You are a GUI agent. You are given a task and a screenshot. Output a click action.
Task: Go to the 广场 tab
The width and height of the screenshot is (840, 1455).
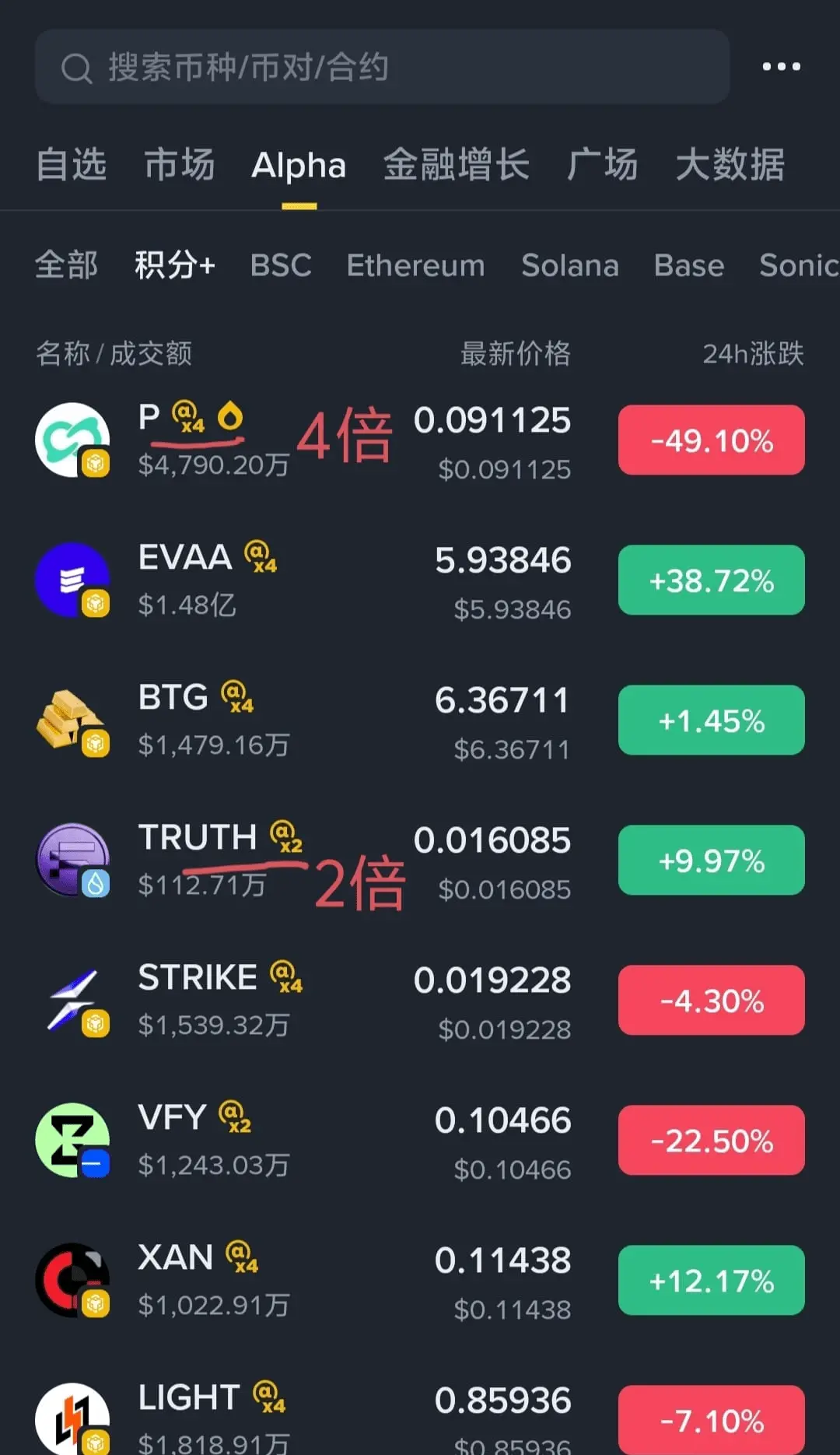[x=602, y=165]
